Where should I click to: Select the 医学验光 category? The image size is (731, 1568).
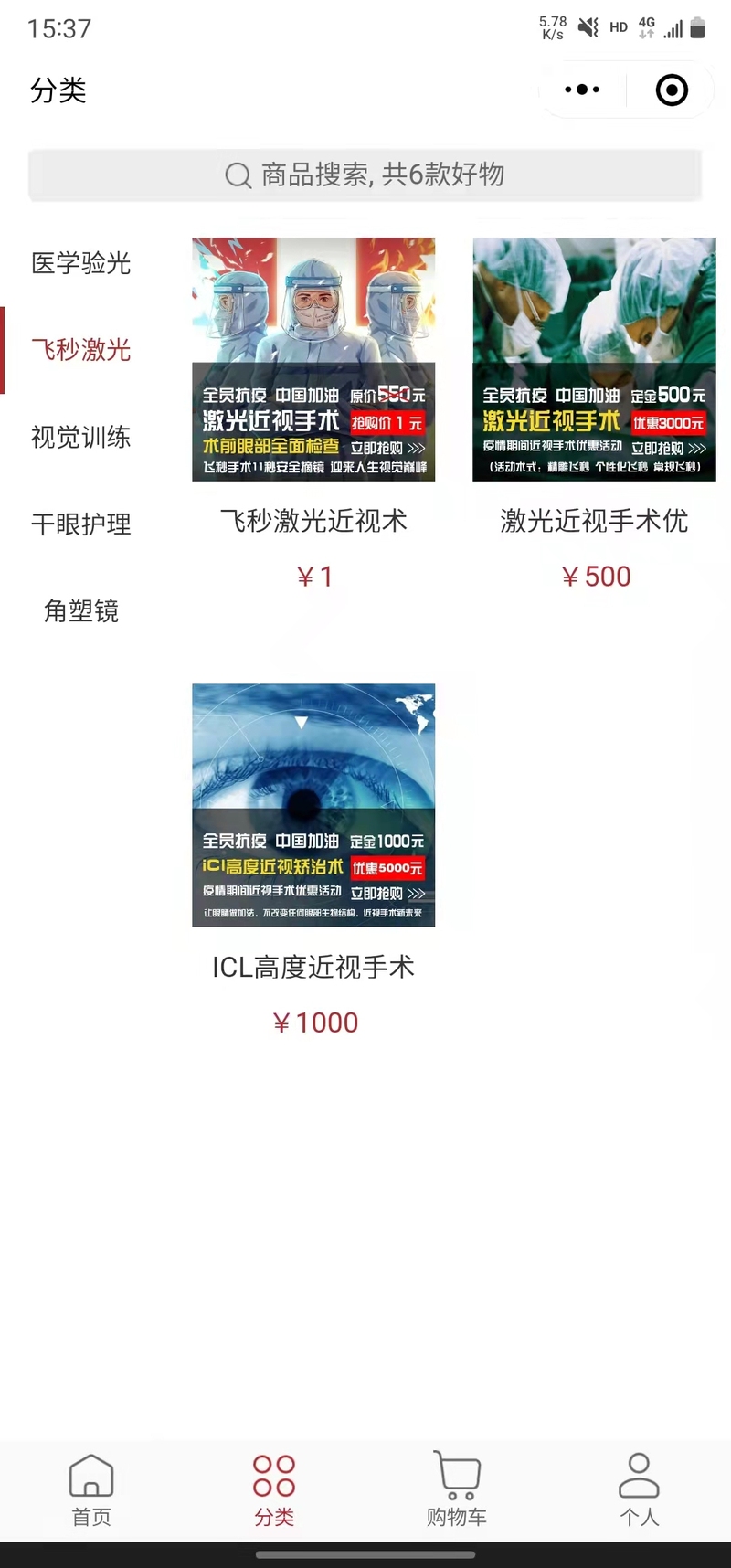[x=81, y=263]
